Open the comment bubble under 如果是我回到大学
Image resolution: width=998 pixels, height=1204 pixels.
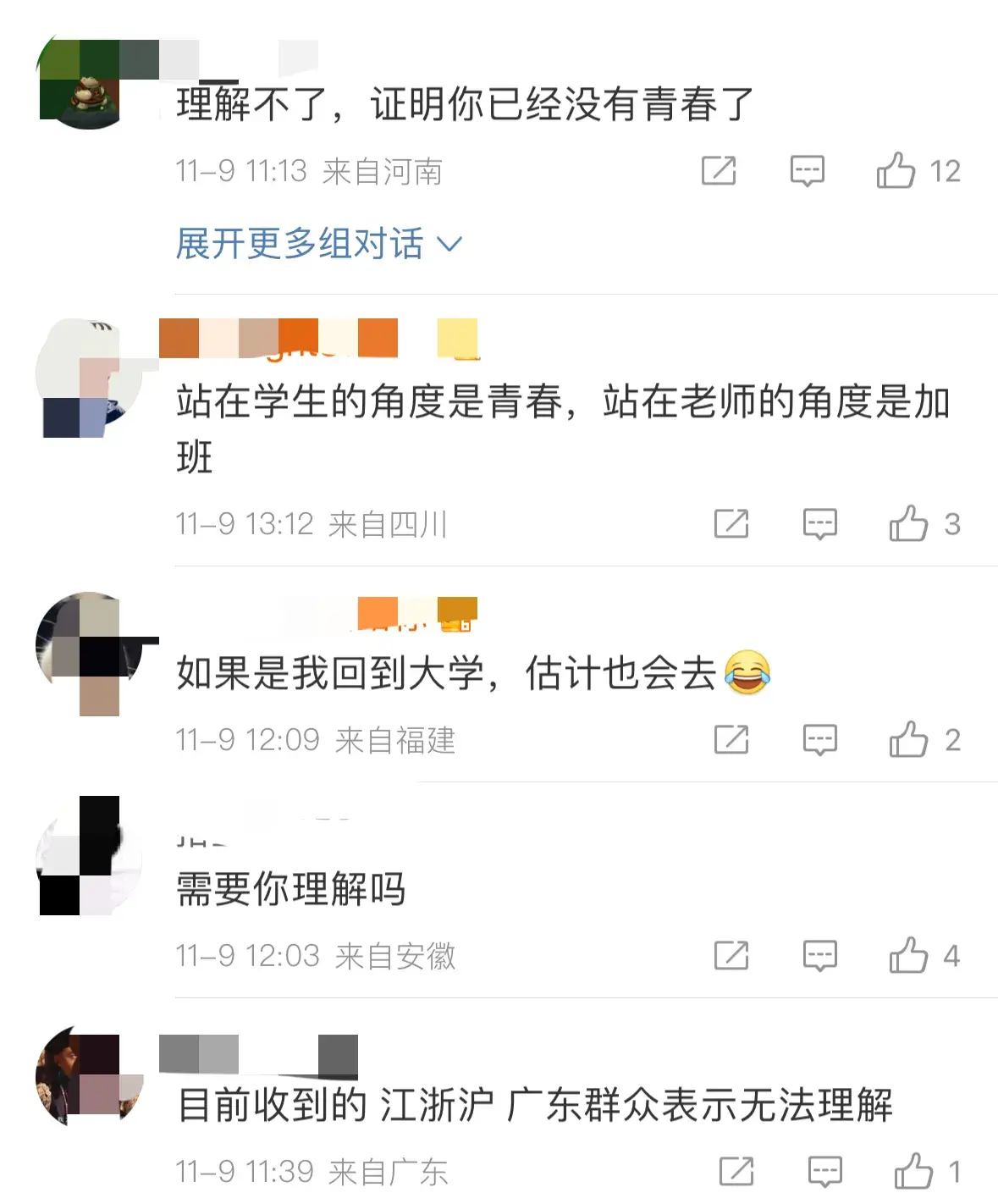819,739
